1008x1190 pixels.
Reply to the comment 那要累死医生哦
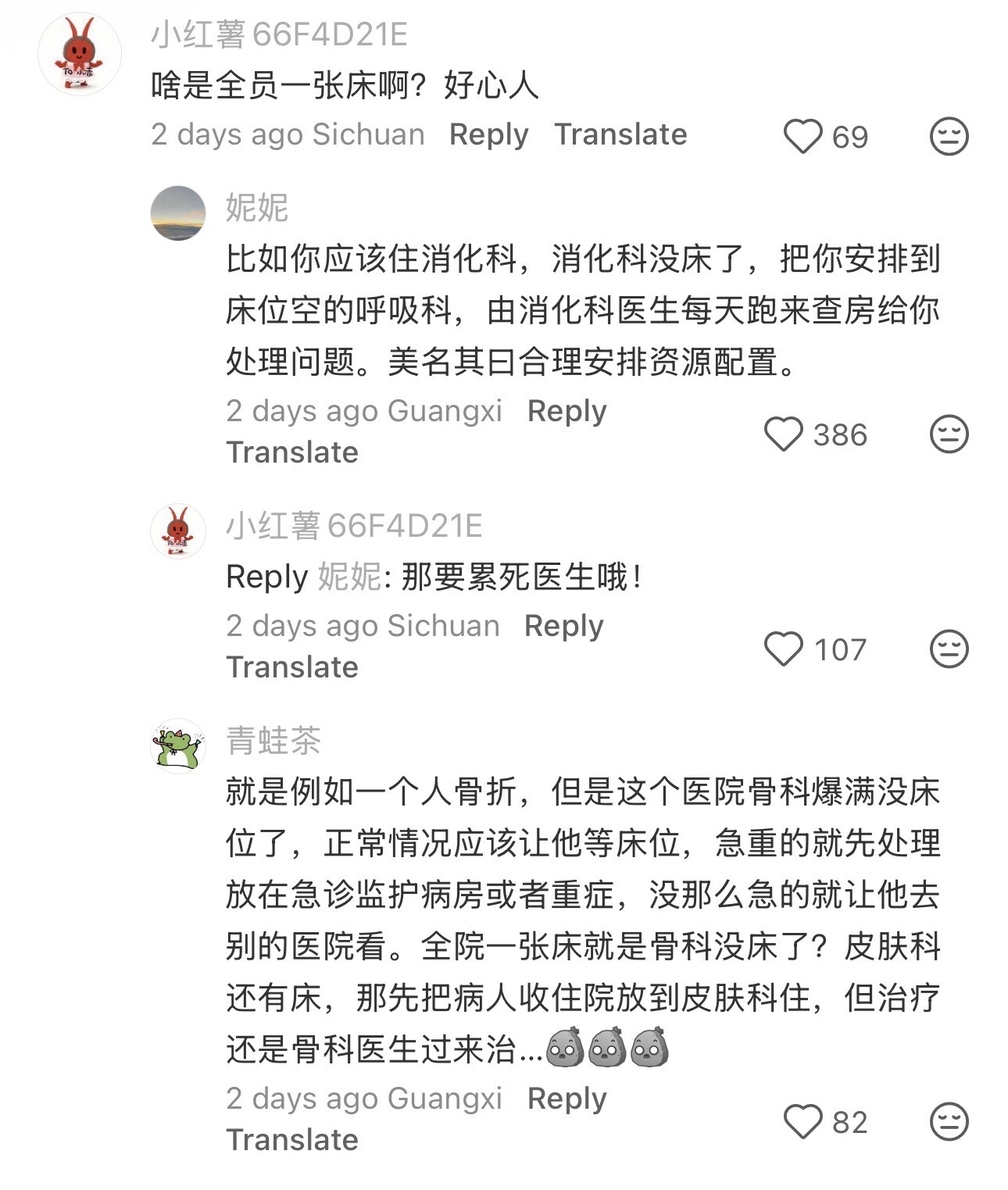point(563,626)
